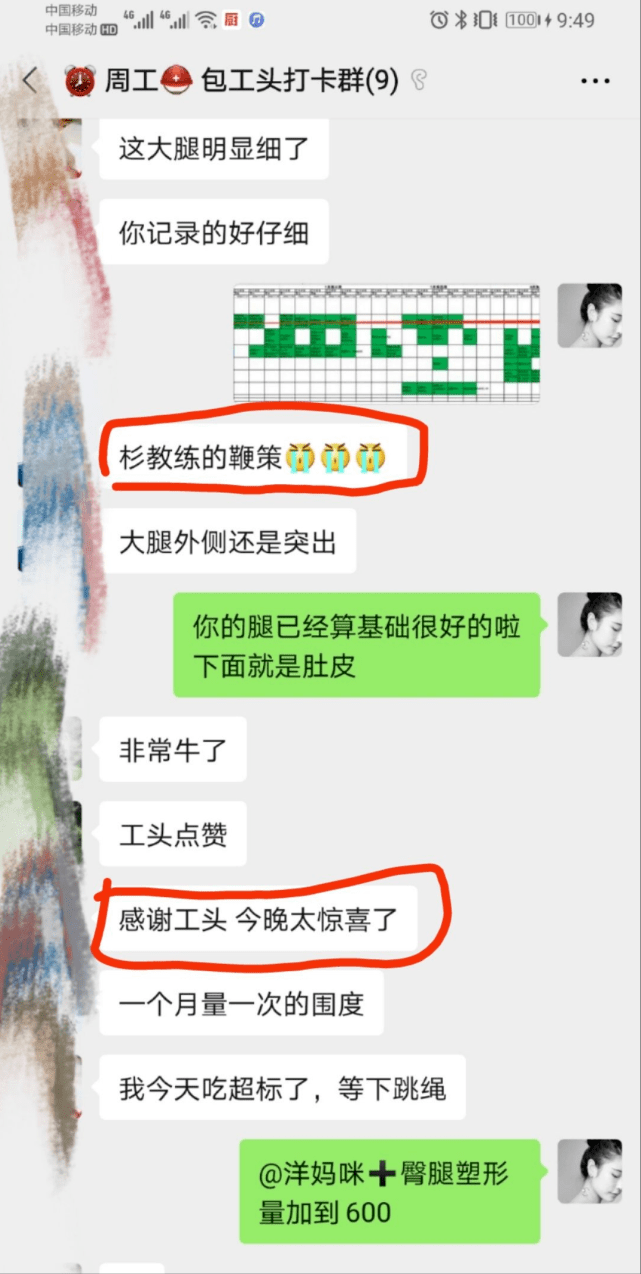Open the green spreadsheet image message
Image resolution: width=641 pixels, height=1274 pixels.
[x=386, y=343]
